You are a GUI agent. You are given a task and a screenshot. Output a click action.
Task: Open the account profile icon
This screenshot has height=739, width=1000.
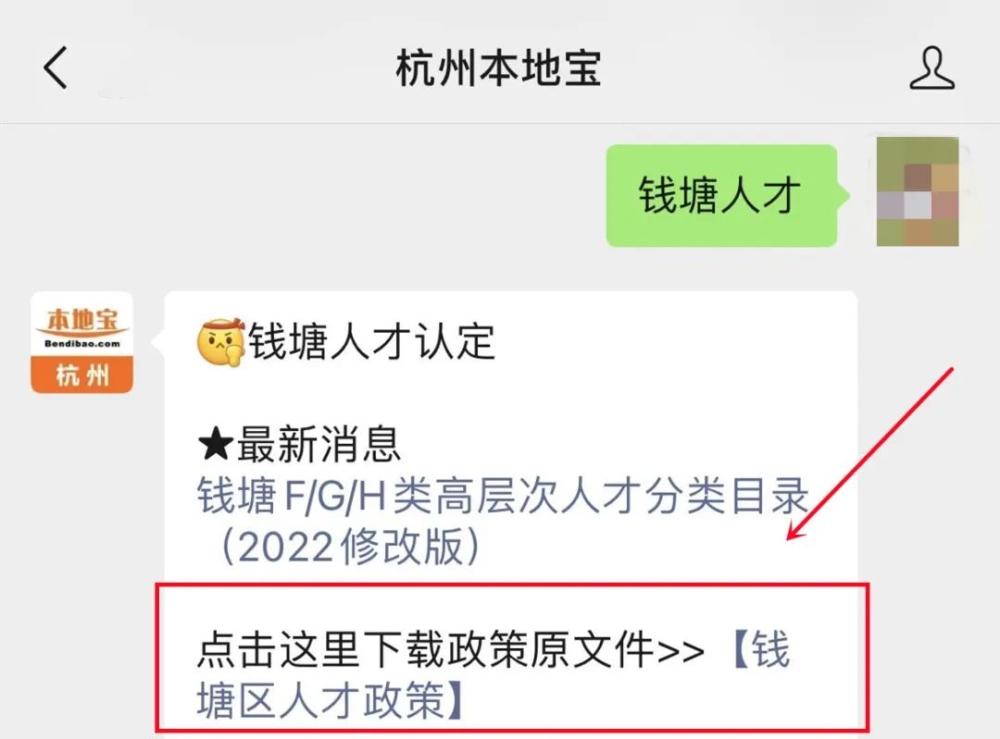(x=931, y=68)
